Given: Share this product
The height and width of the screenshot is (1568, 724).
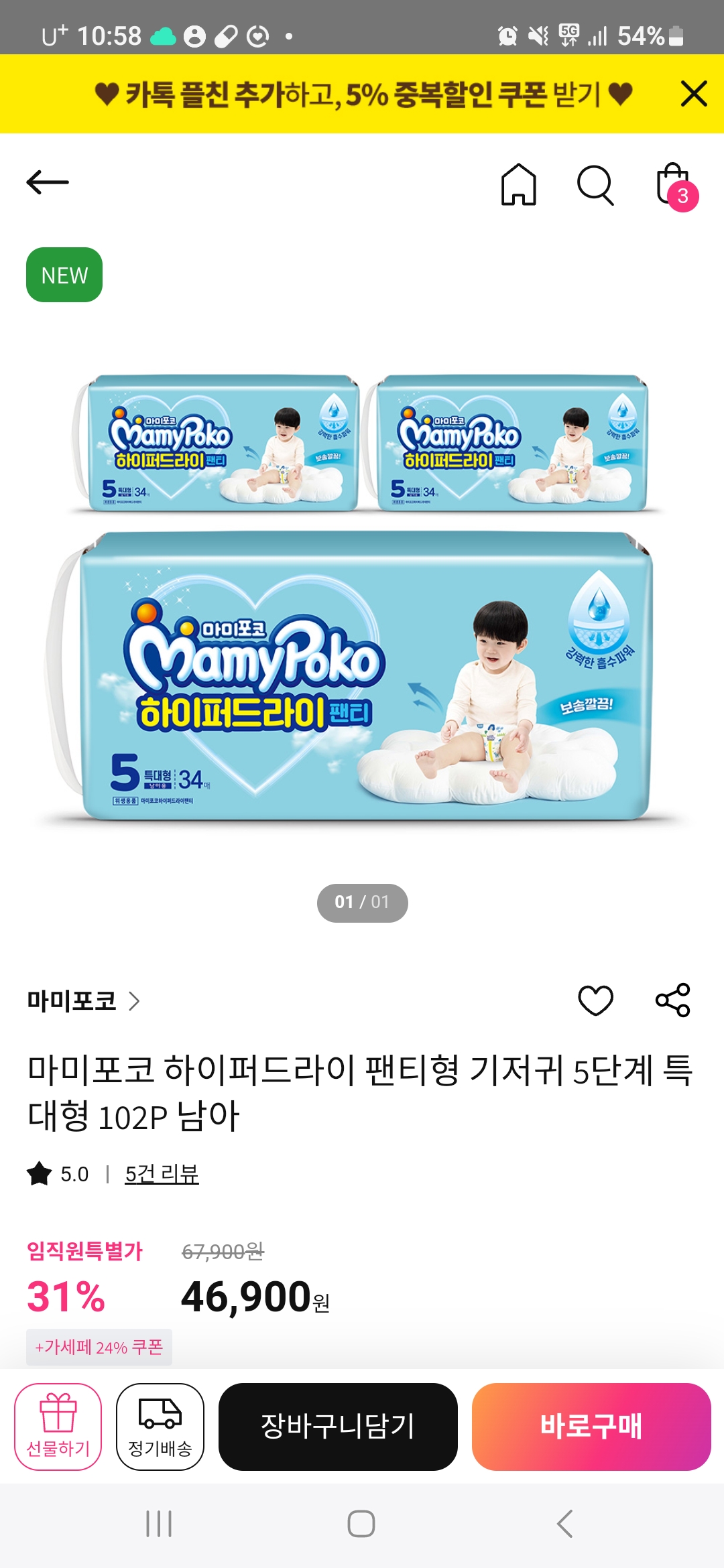Looking at the screenshot, I should tap(672, 1000).
